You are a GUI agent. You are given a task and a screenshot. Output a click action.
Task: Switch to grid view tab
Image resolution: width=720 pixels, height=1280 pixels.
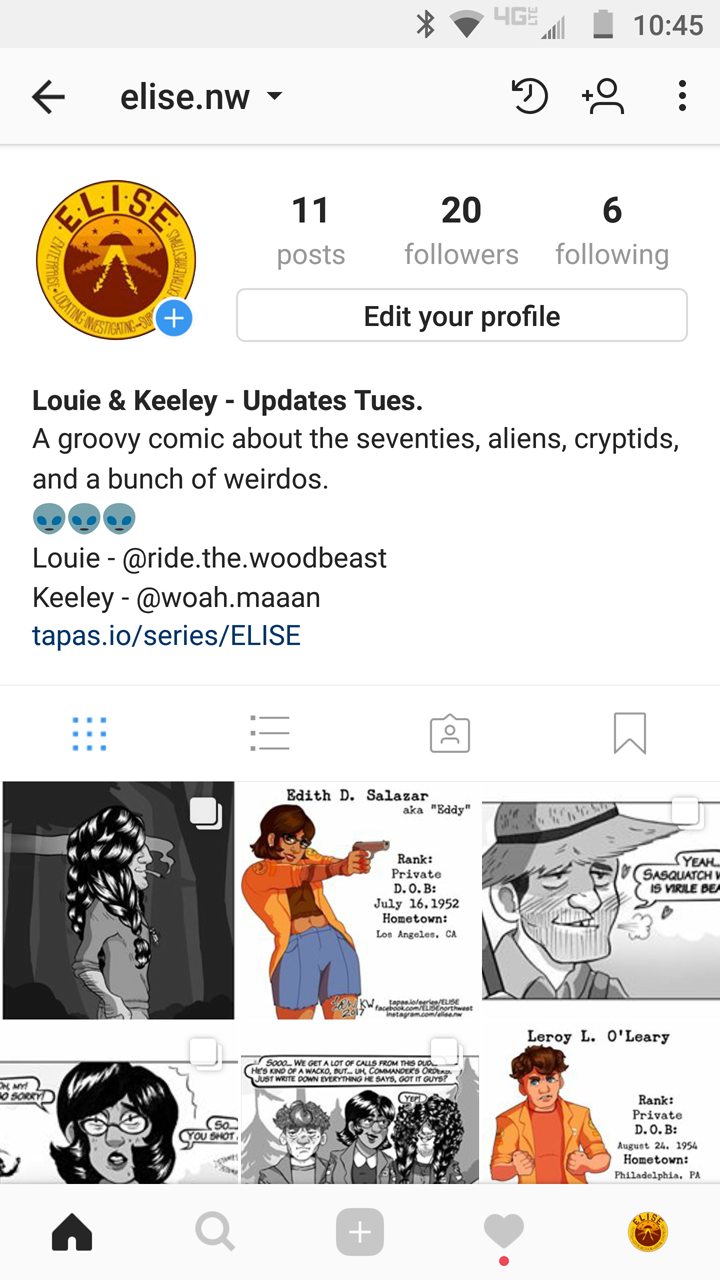pos(90,733)
